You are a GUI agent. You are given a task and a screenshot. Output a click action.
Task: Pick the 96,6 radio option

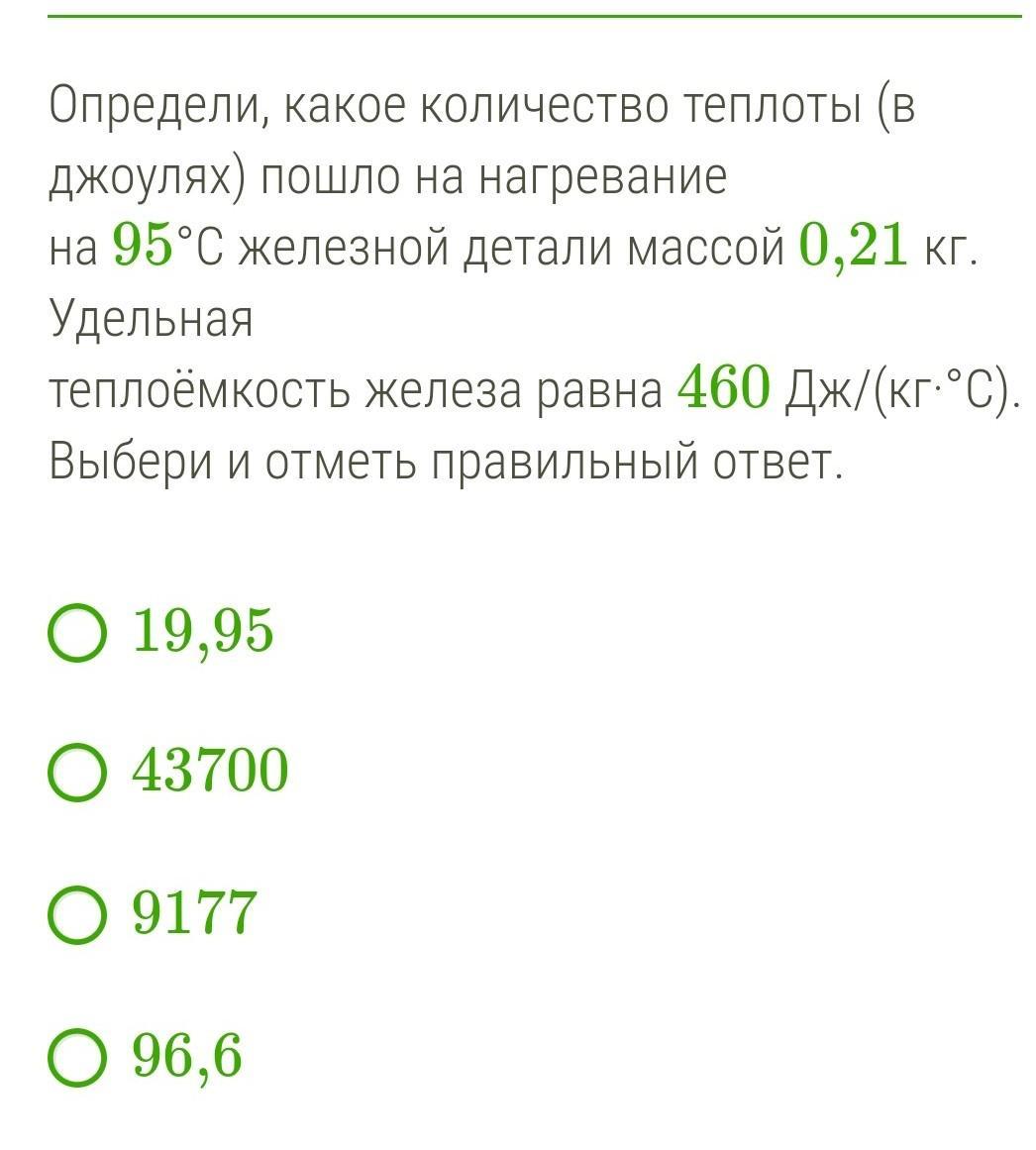click(x=76, y=1056)
